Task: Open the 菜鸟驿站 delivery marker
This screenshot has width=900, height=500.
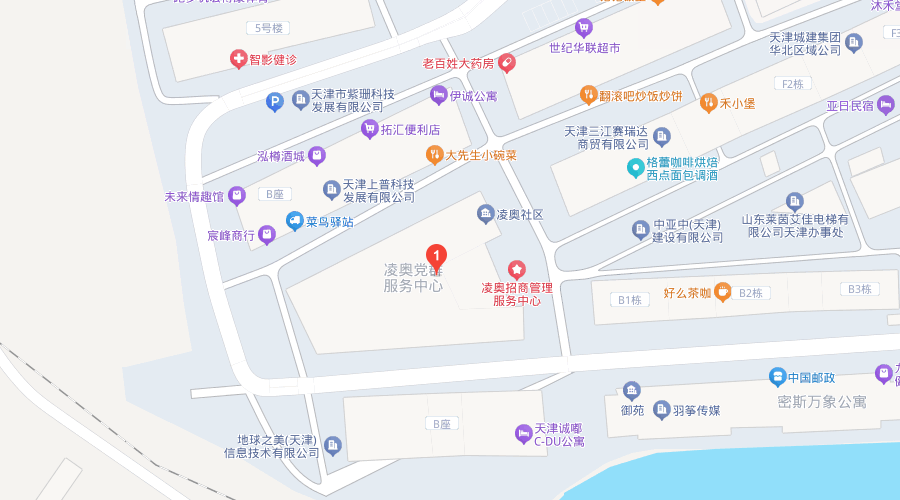Action: pos(294,221)
